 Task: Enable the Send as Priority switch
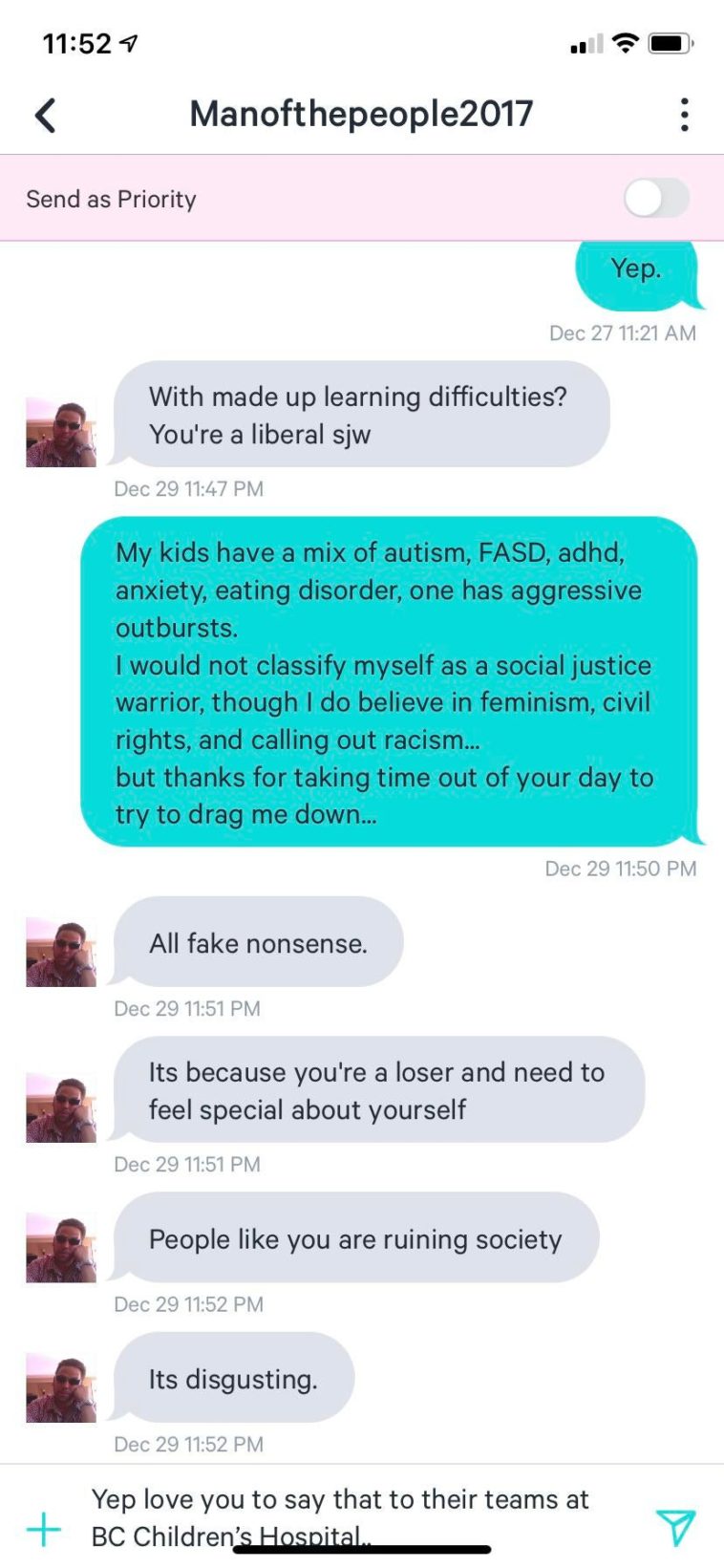point(656,199)
